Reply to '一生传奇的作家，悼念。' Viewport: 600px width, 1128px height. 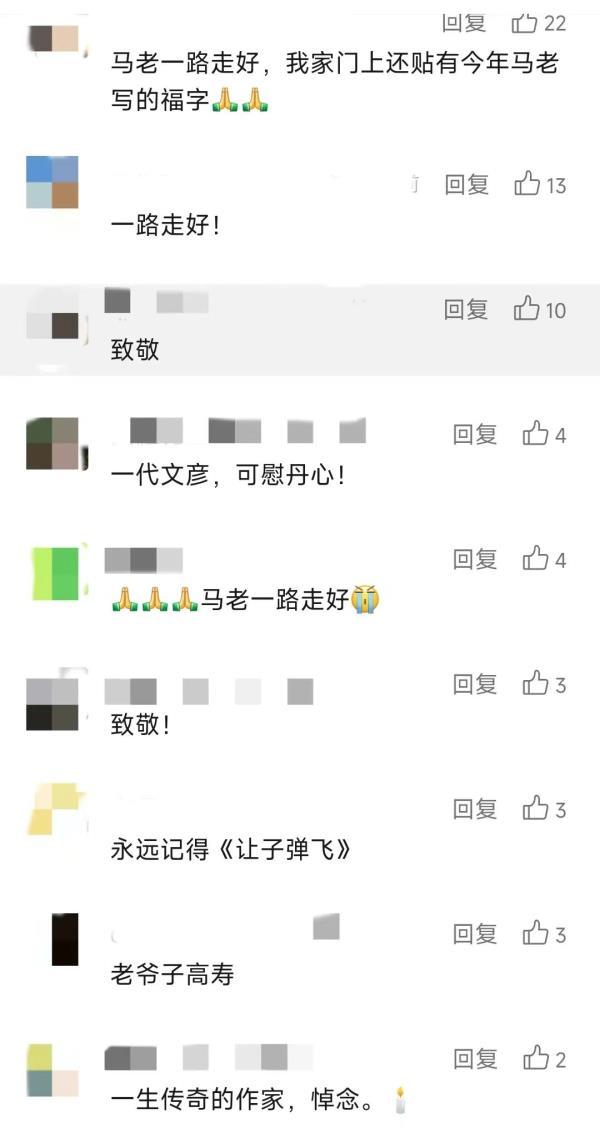[x=475, y=1059]
